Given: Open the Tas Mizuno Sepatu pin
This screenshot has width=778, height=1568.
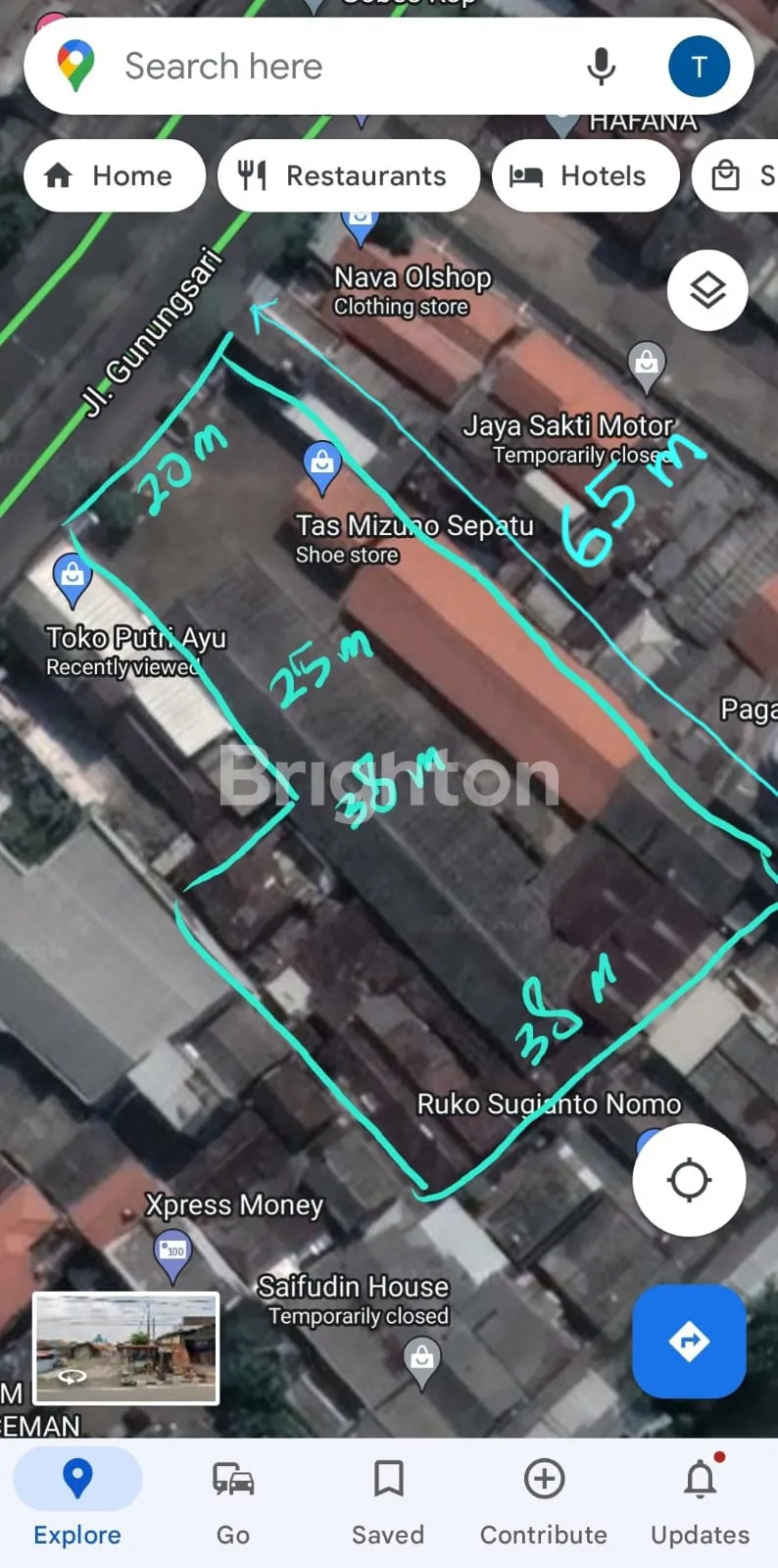Looking at the screenshot, I should [x=321, y=464].
